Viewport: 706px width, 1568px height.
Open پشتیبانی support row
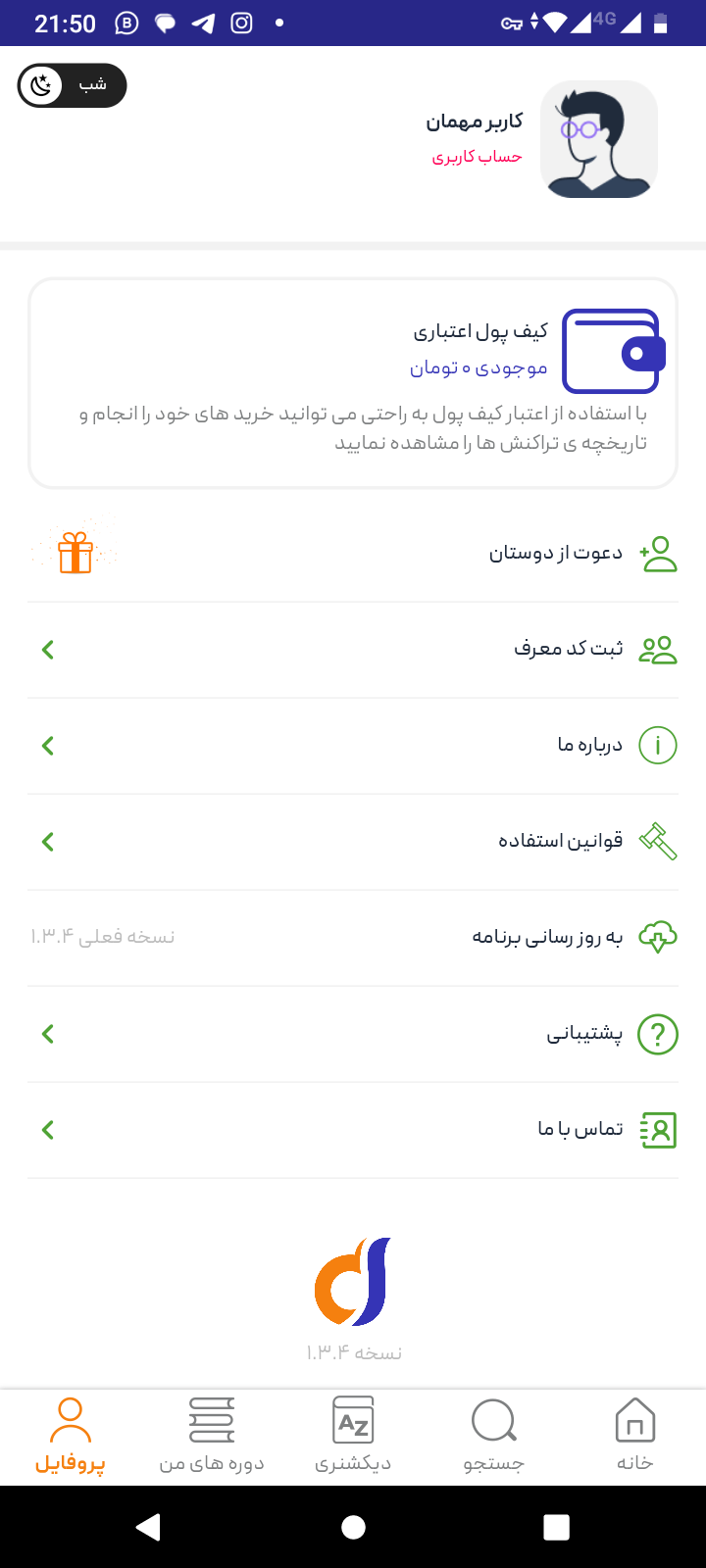click(353, 1034)
